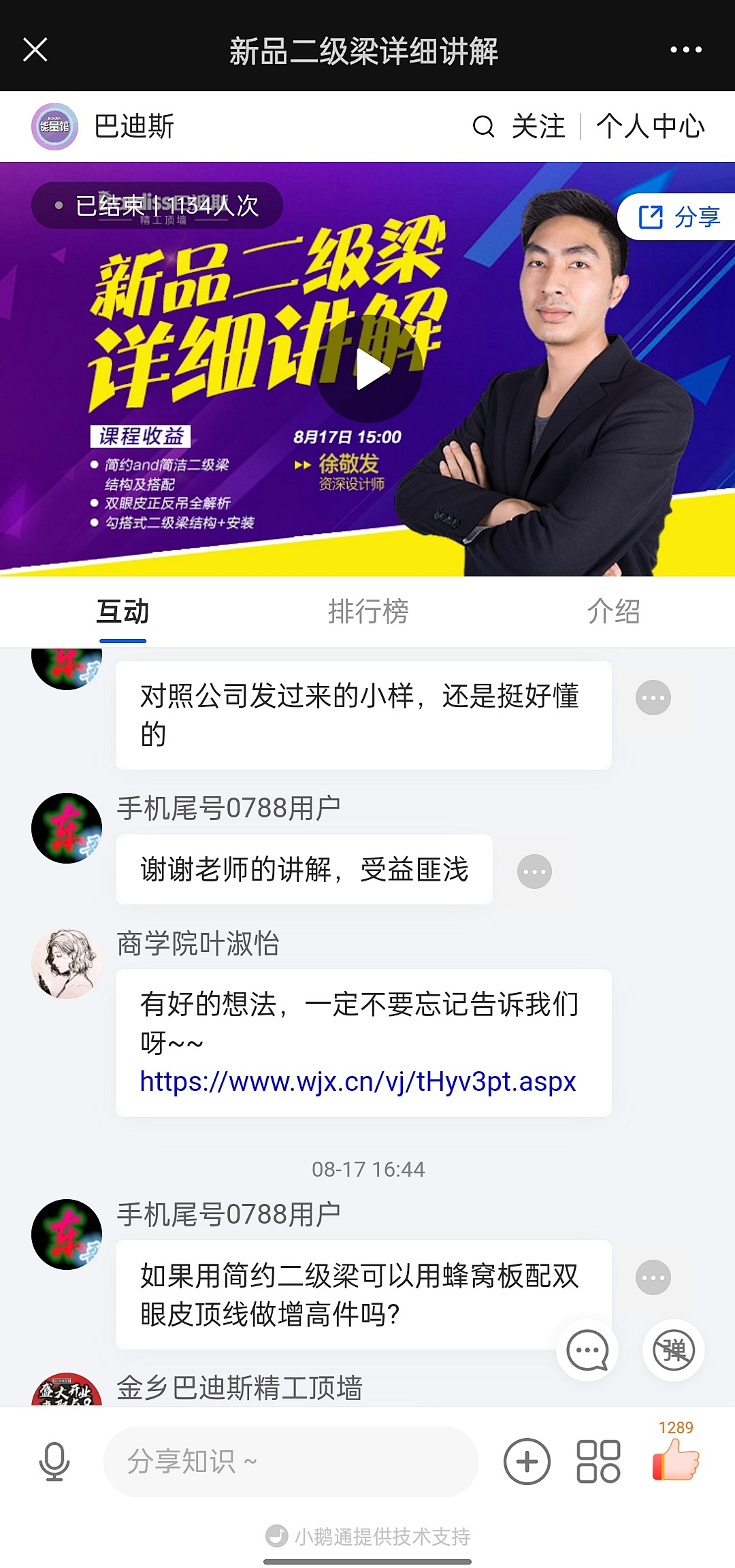
Task: Select the 互动 tab
Action: 122,611
